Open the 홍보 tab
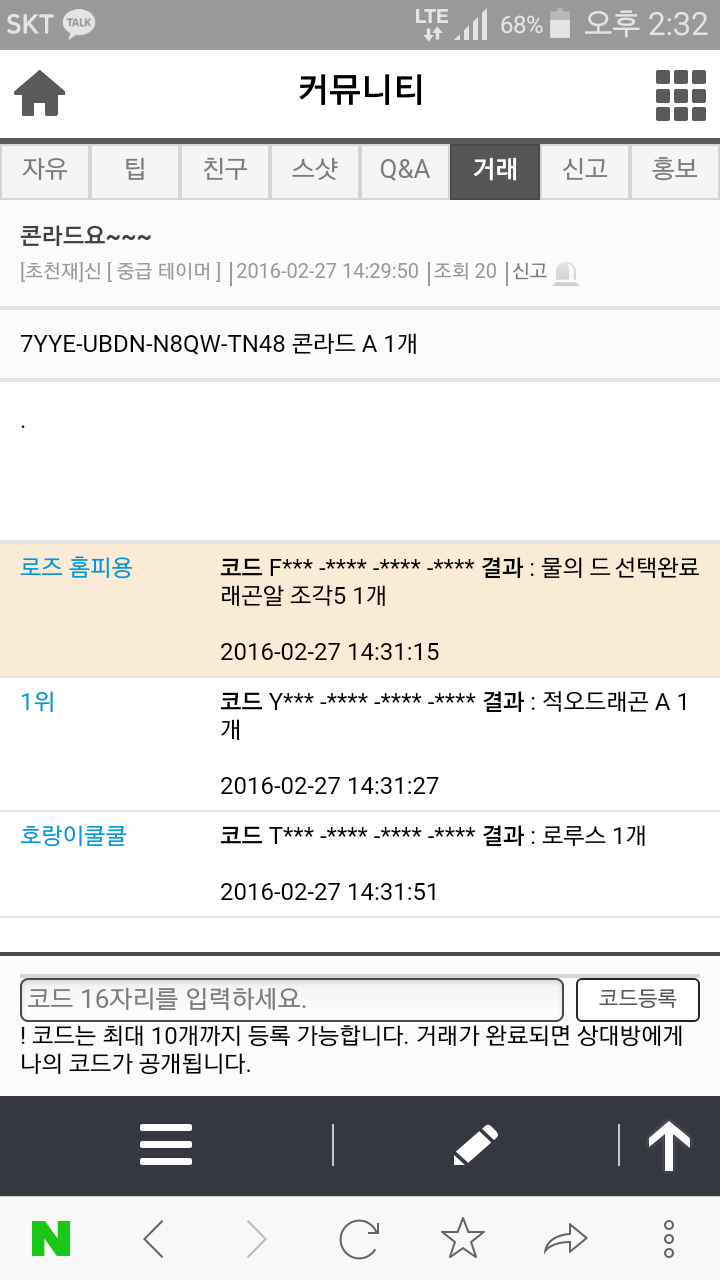The image size is (720, 1280). tap(675, 170)
